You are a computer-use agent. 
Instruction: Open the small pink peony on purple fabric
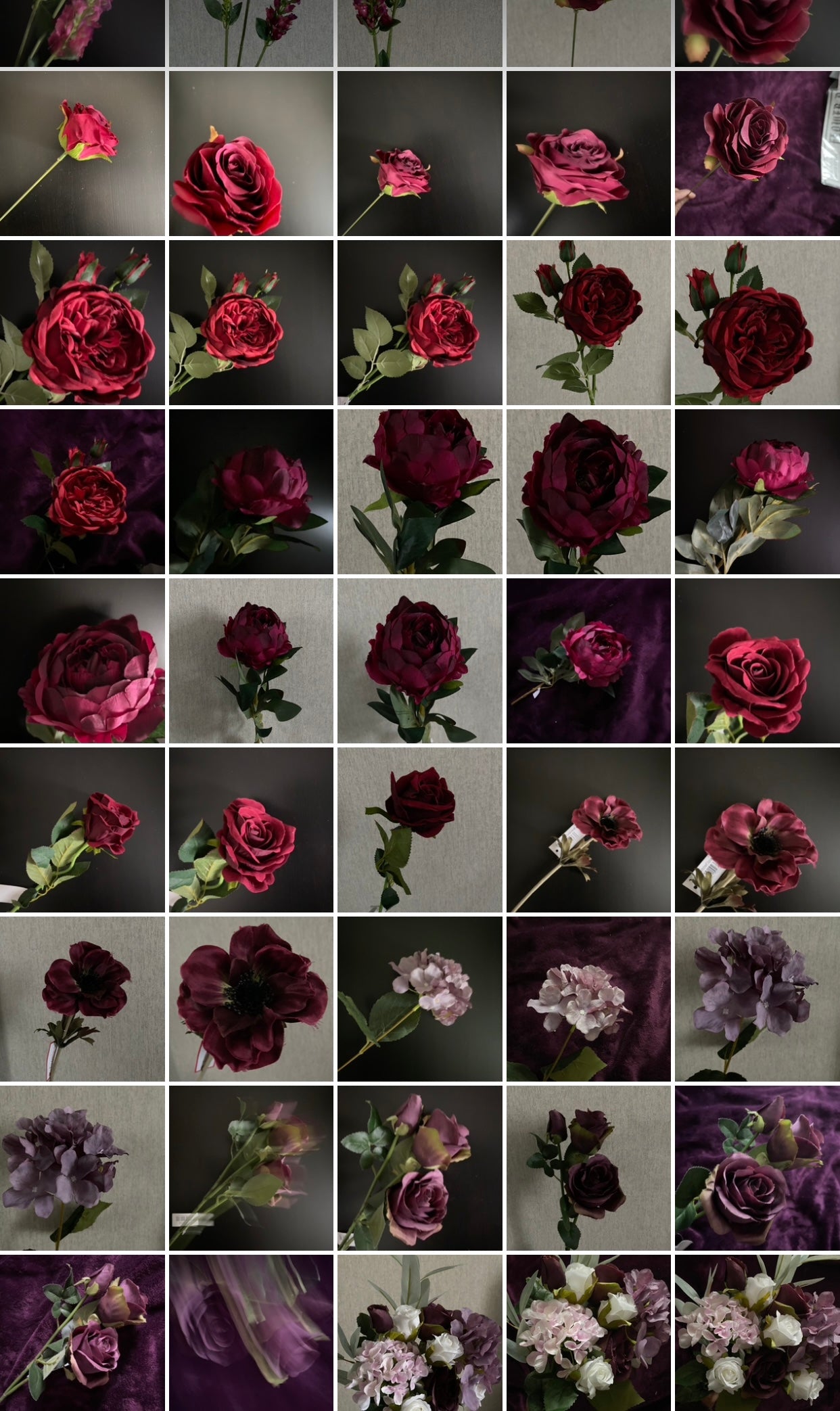pyautogui.click(x=588, y=661)
